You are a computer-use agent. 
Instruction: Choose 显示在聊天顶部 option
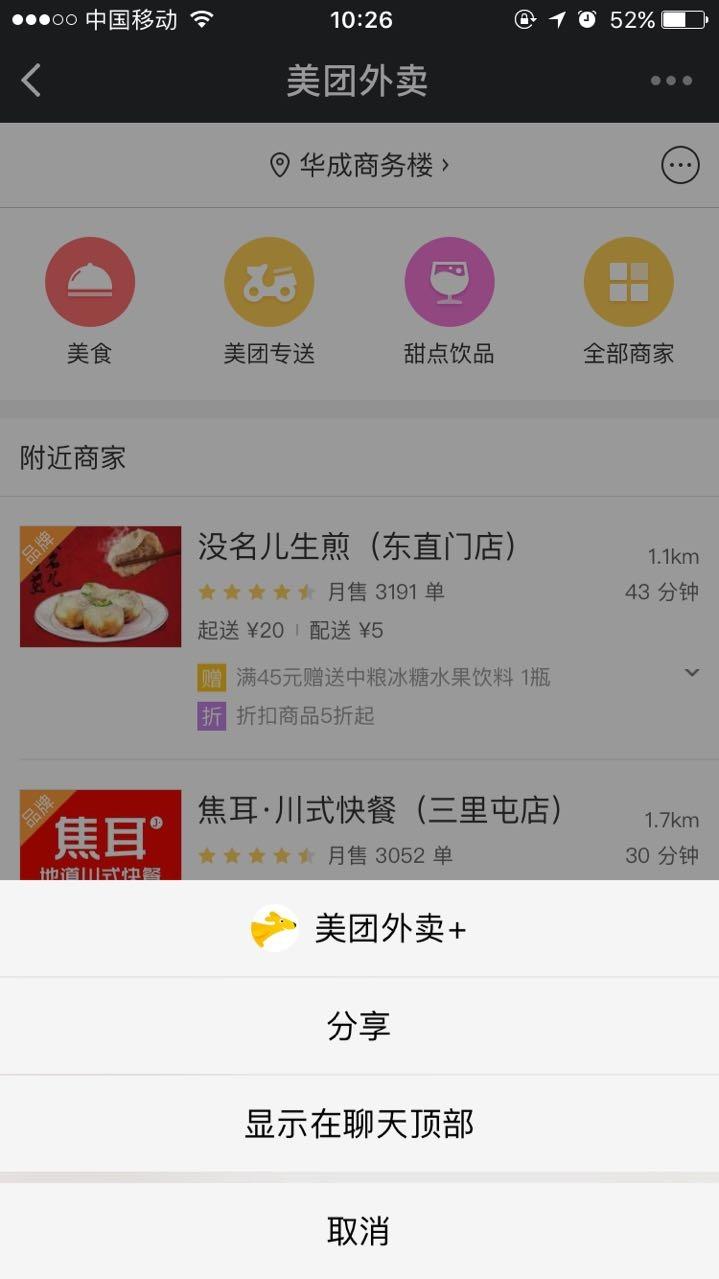point(359,1124)
